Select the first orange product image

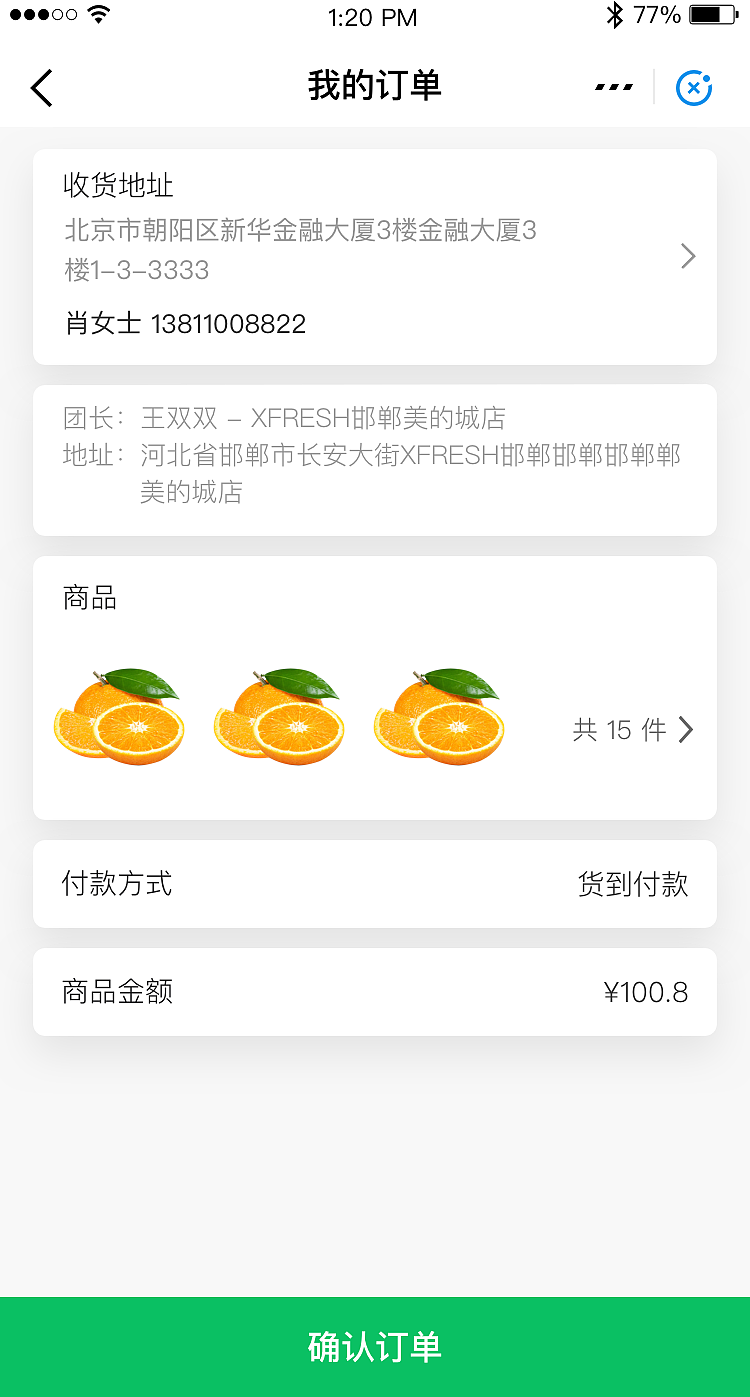118,715
